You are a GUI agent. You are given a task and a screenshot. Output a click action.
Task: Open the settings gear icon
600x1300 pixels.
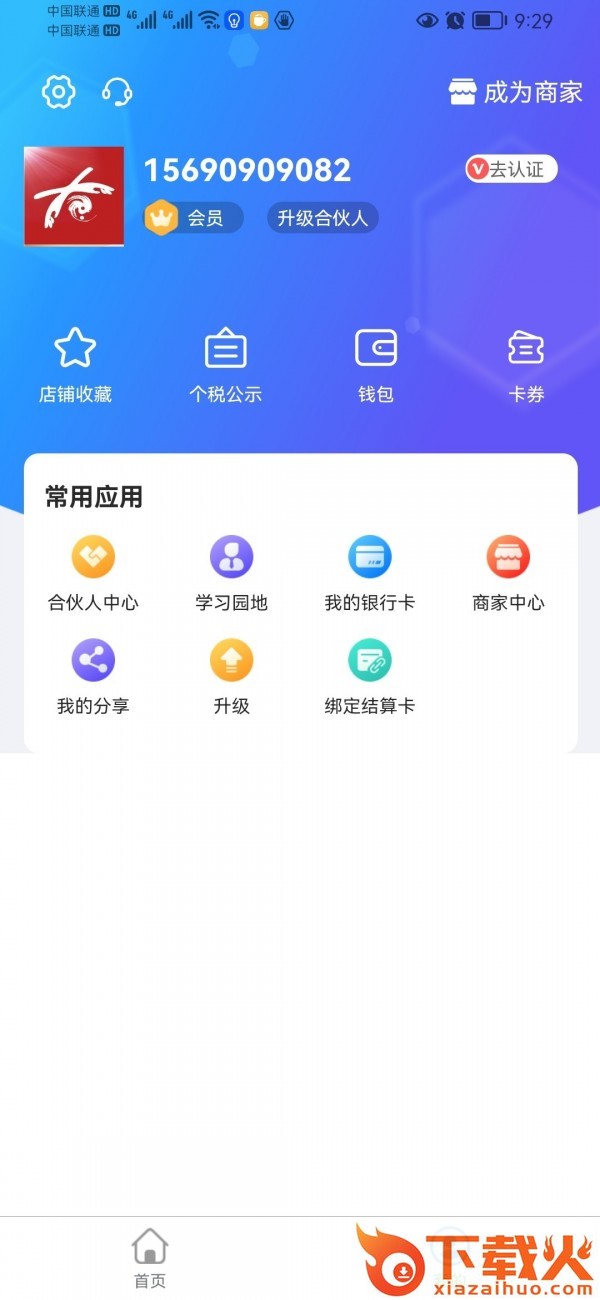pos(58,93)
